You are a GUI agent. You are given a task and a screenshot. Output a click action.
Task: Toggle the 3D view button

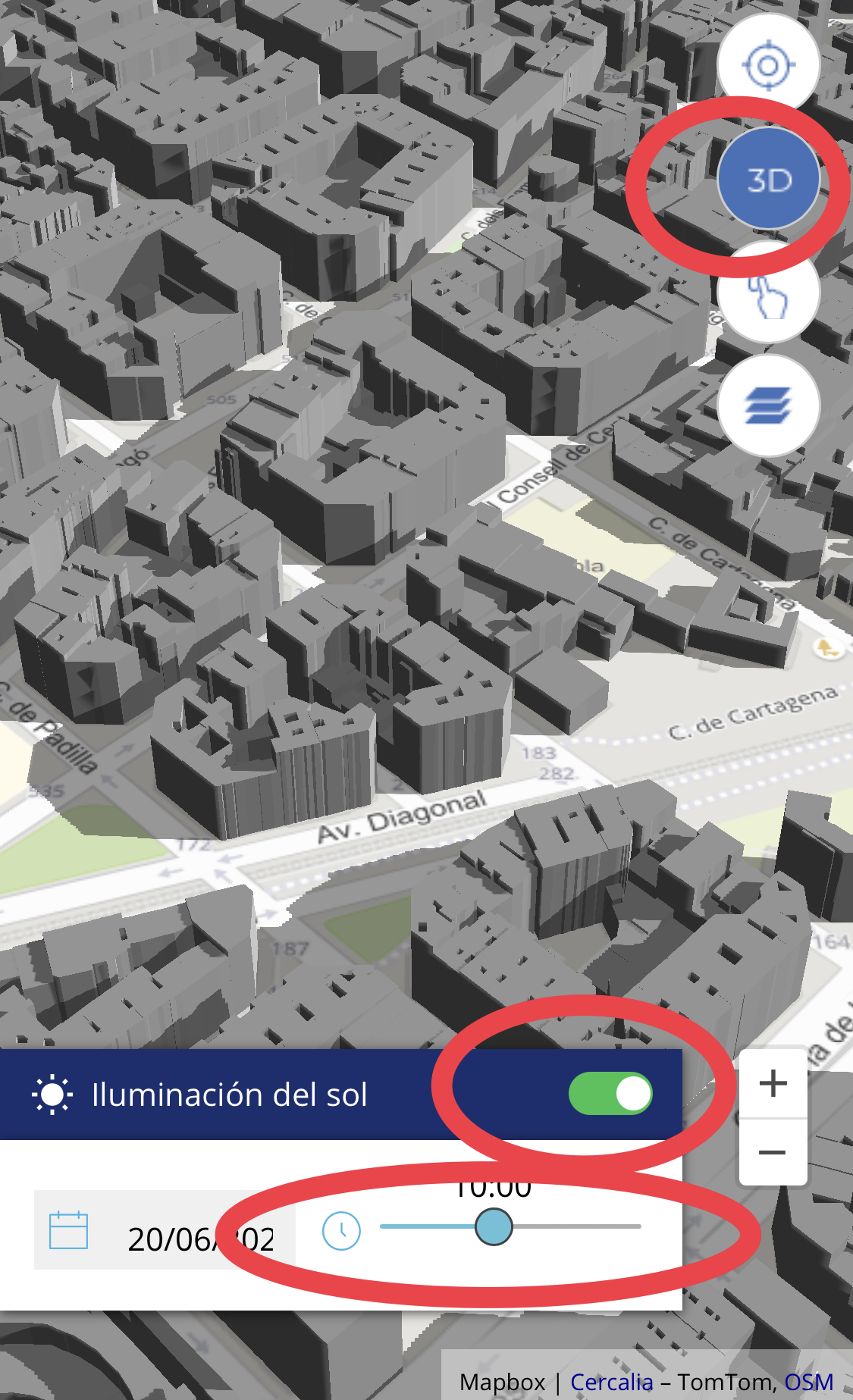[768, 179]
